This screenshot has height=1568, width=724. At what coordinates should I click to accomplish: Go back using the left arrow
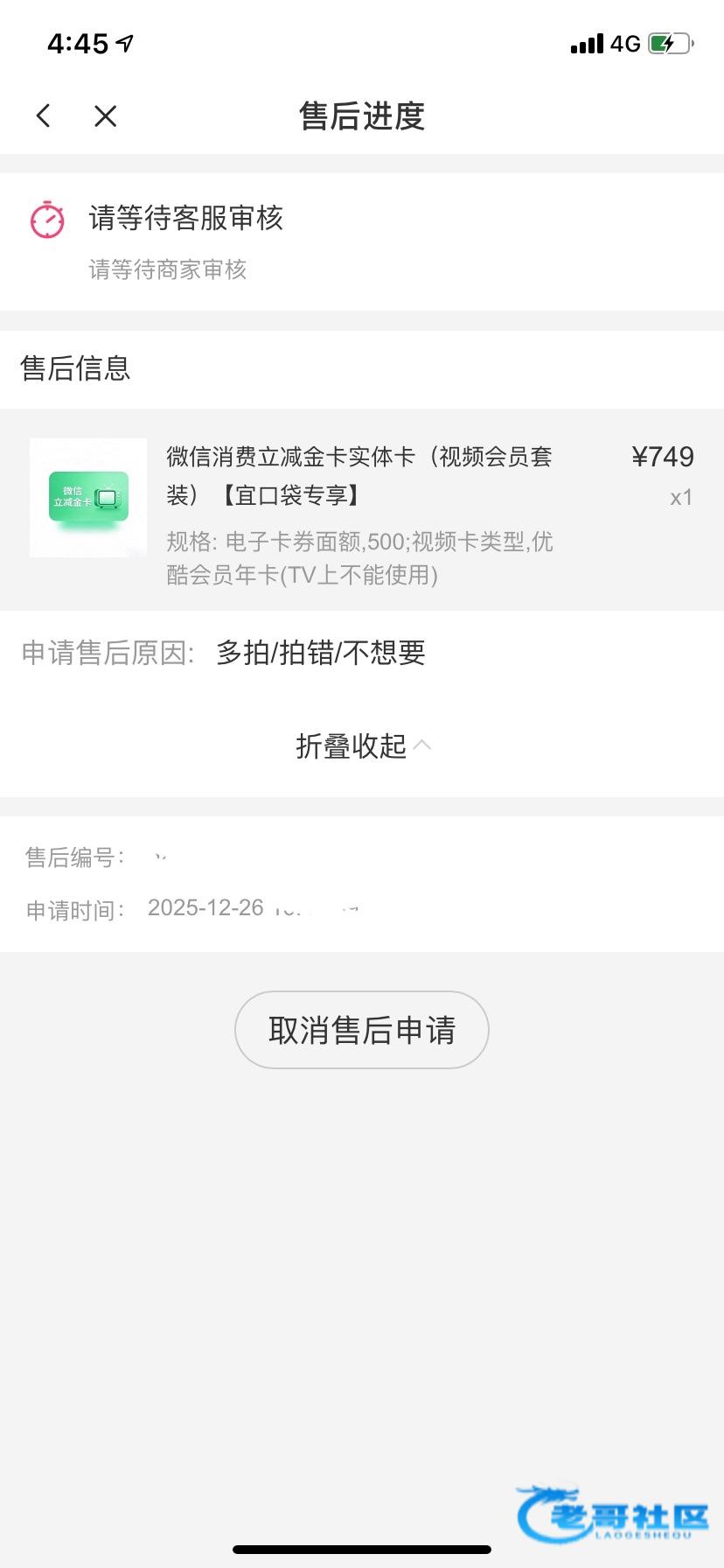click(44, 115)
